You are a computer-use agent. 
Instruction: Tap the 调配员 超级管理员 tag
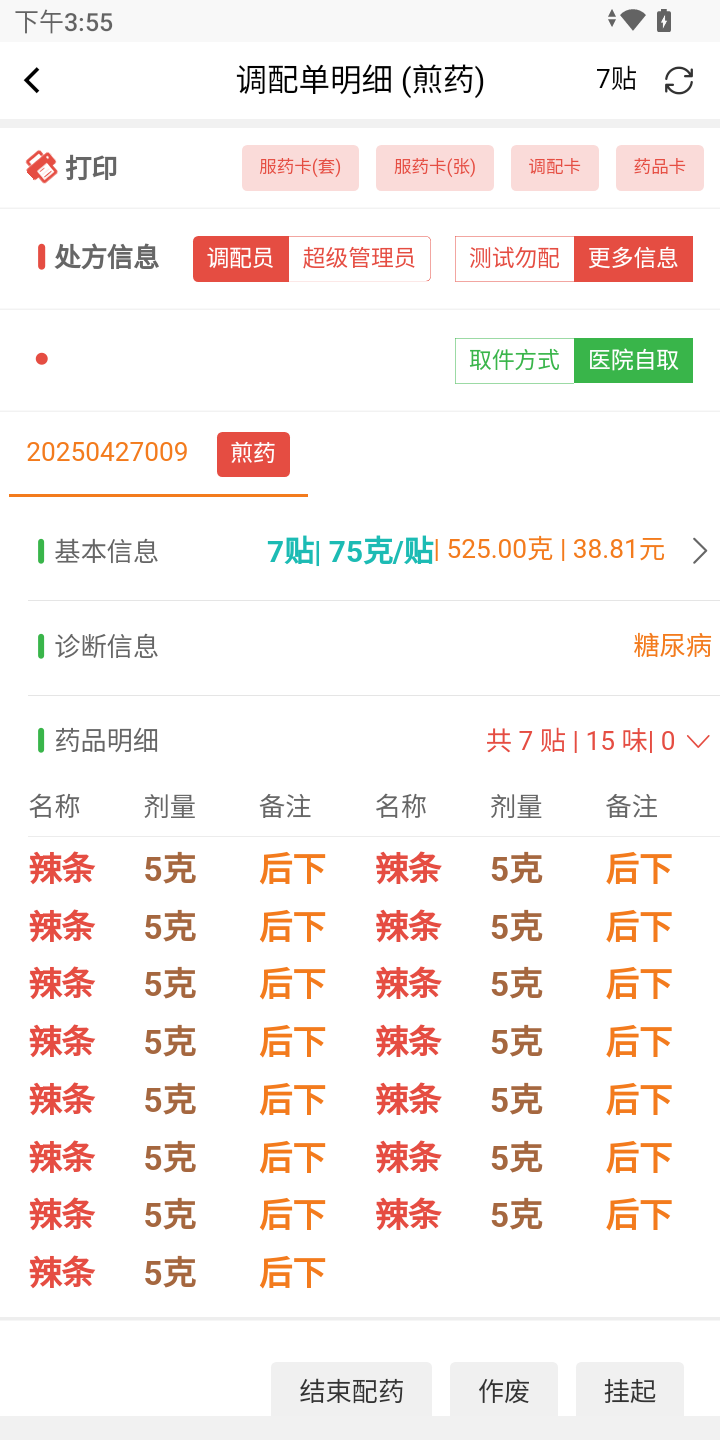pos(312,259)
